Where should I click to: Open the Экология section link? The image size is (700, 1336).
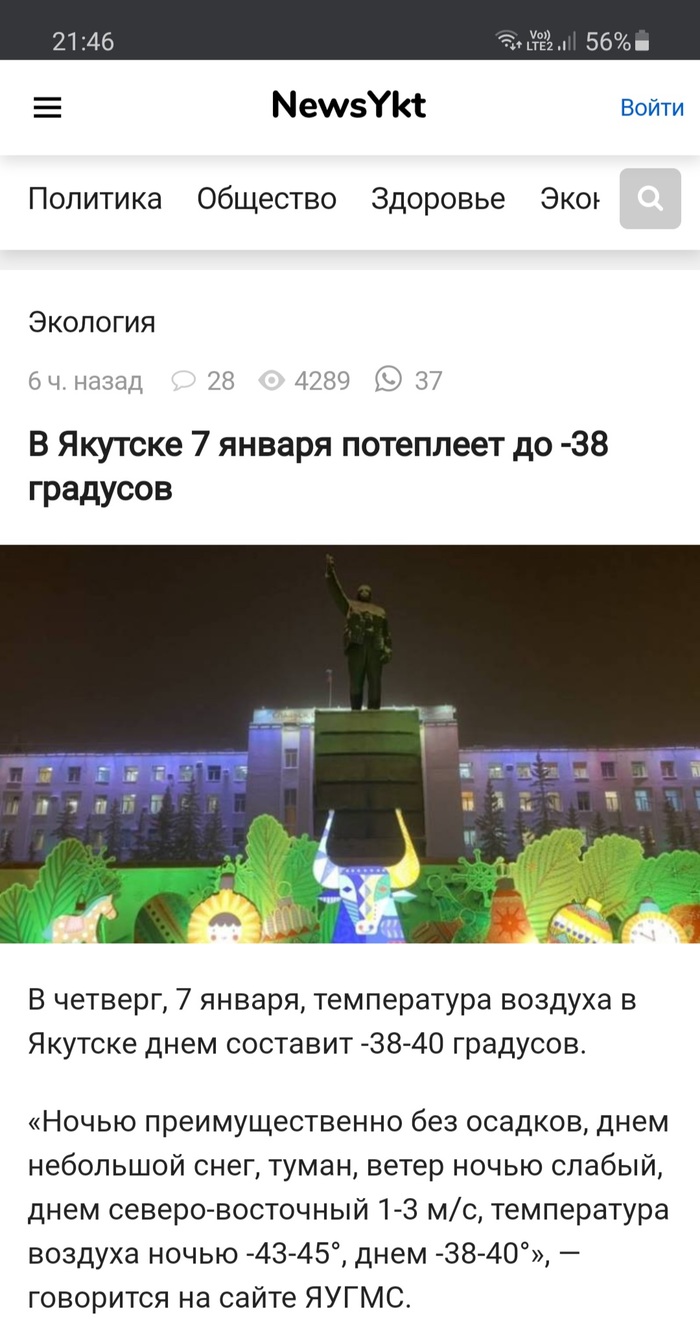pyautogui.click(x=92, y=322)
